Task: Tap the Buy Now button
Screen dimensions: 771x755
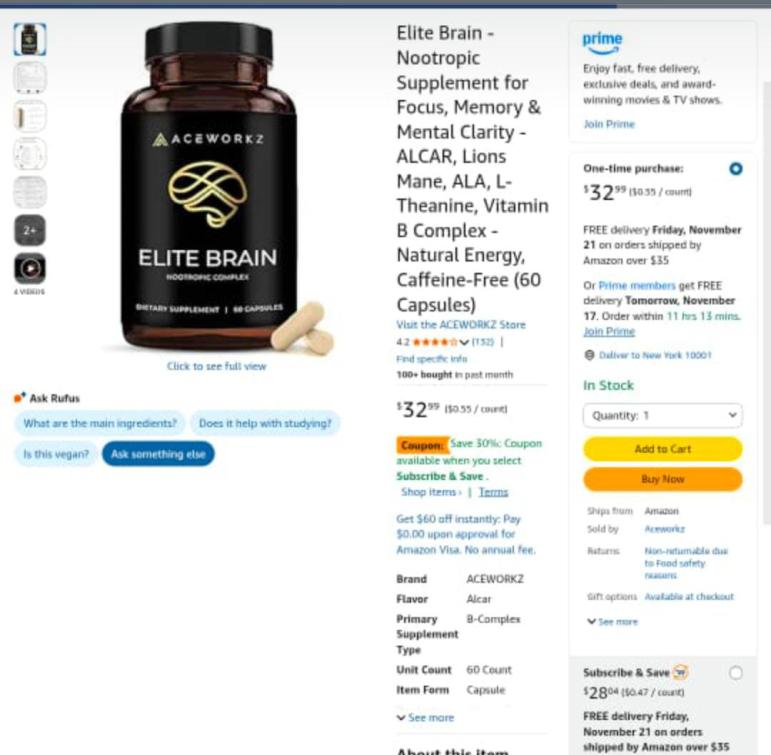Action: (x=662, y=479)
